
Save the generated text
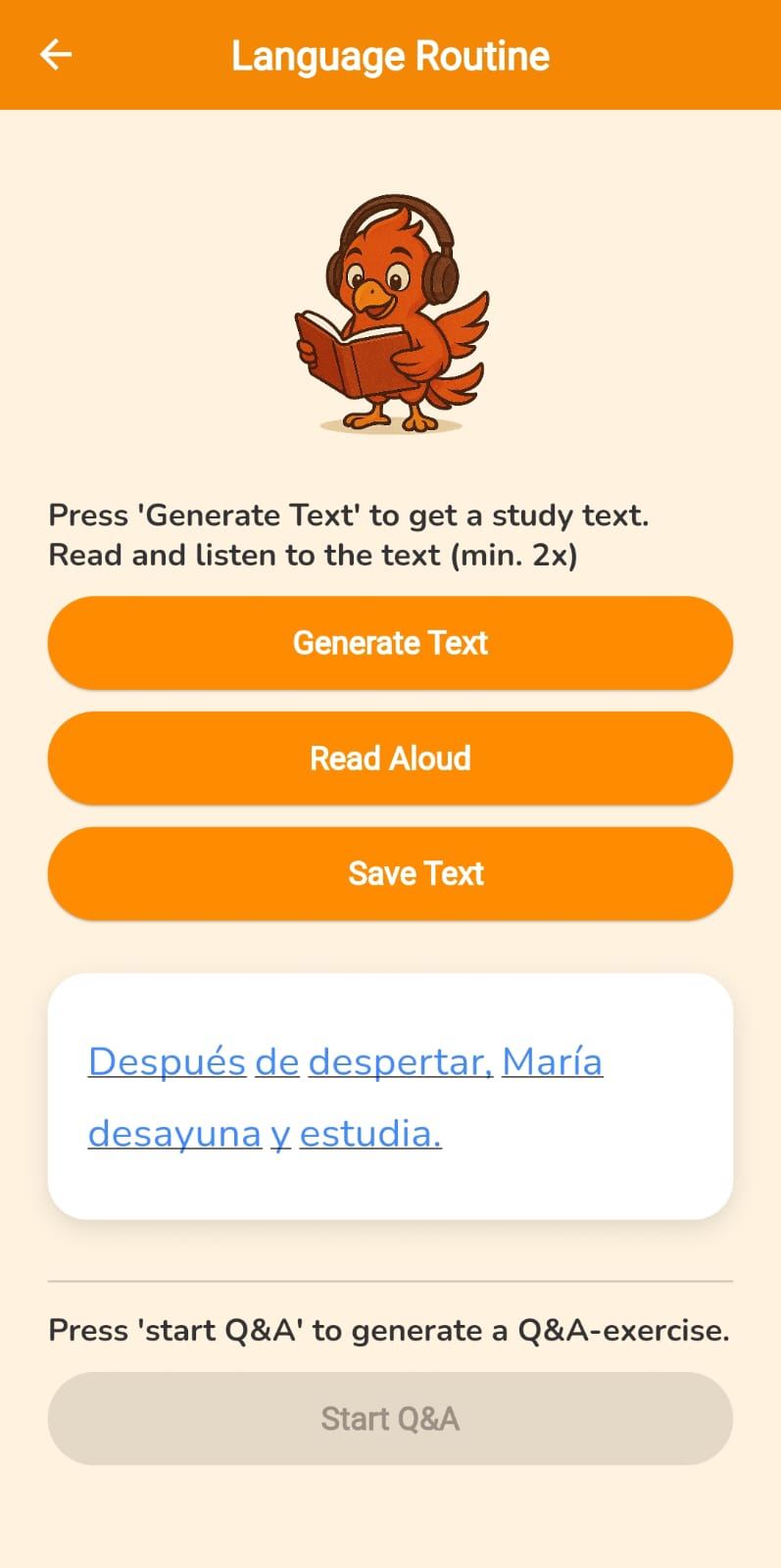coord(390,873)
